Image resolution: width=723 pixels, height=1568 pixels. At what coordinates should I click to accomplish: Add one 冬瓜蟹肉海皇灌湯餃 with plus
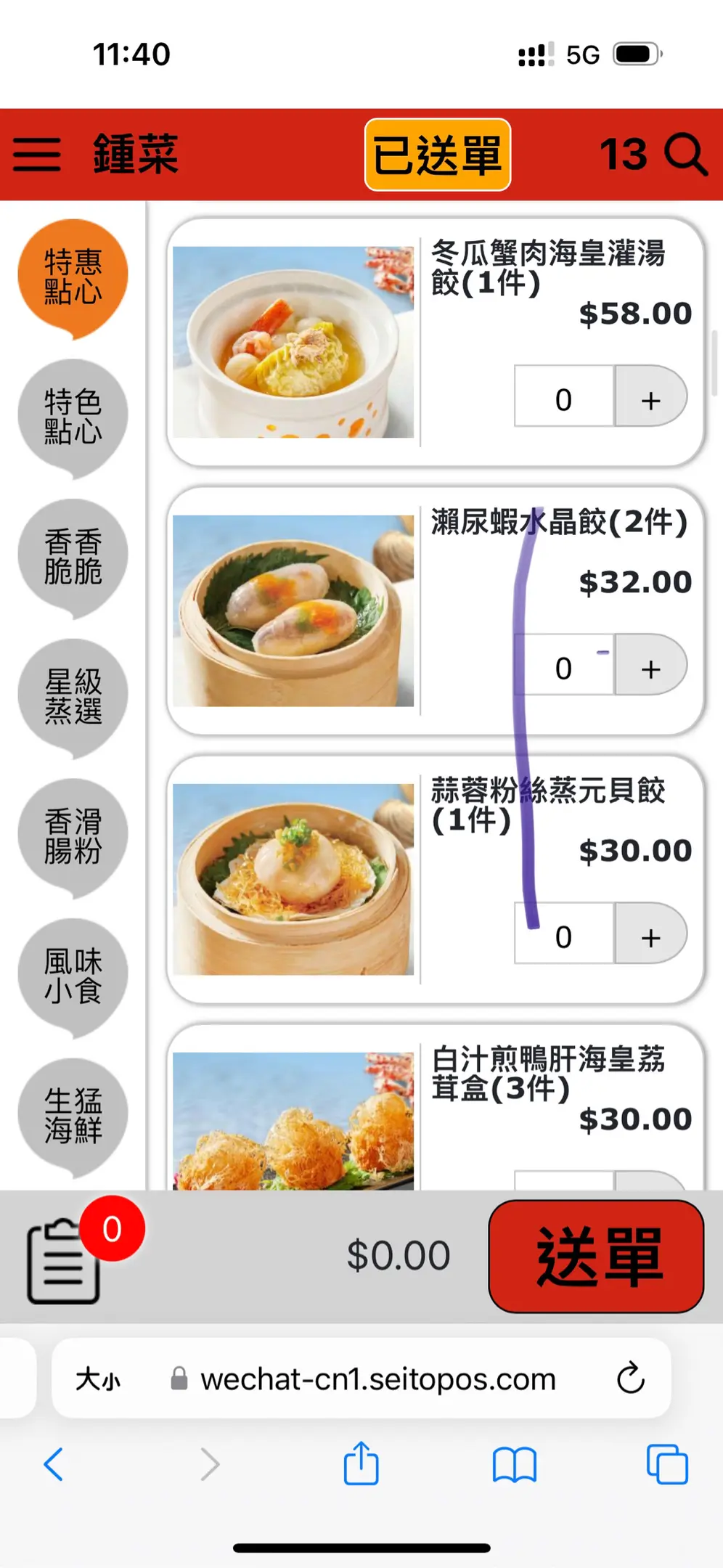(650, 397)
